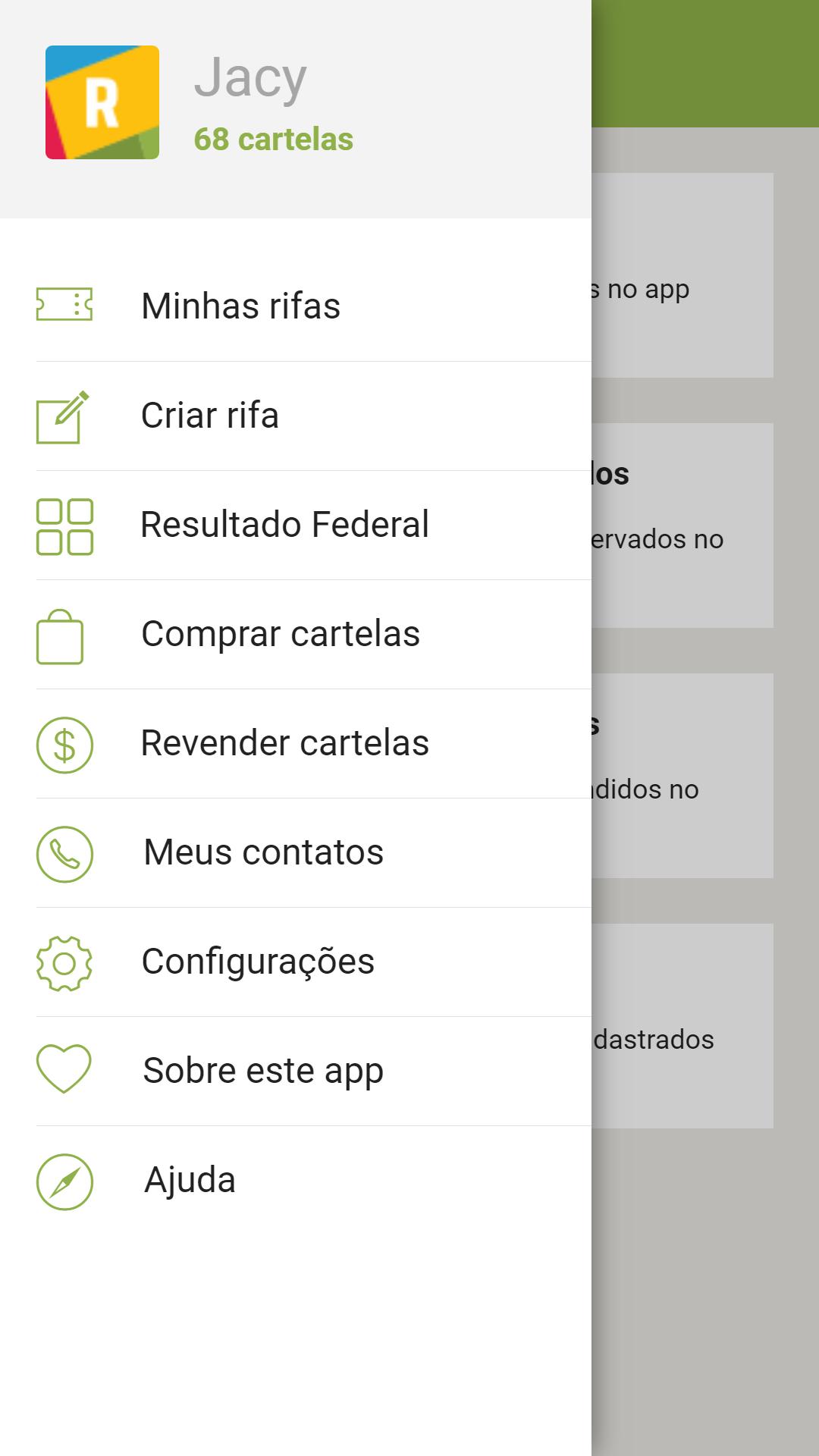
Task: Click the heart icon for Sobre este app
Action: tap(65, 1070)
